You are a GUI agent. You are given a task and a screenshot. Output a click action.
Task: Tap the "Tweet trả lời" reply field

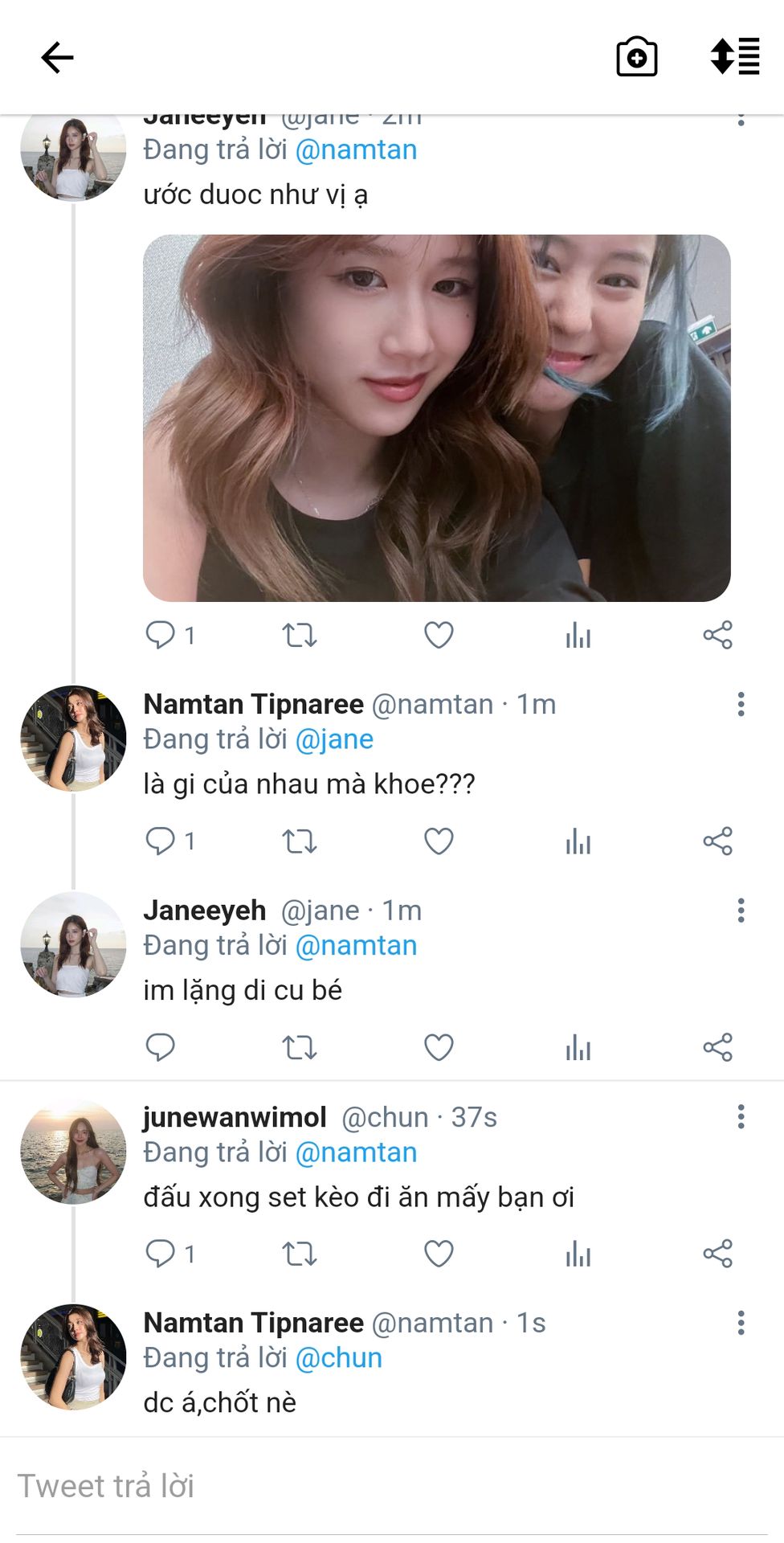(392, 1486)
